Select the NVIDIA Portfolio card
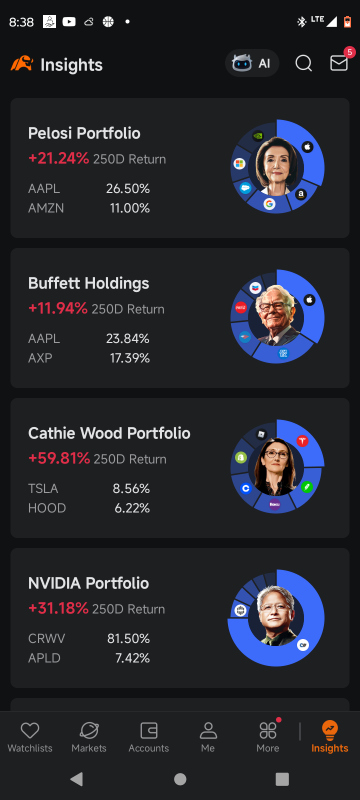The height and width of the screenshot is (800, 360). tap(180, 618)
